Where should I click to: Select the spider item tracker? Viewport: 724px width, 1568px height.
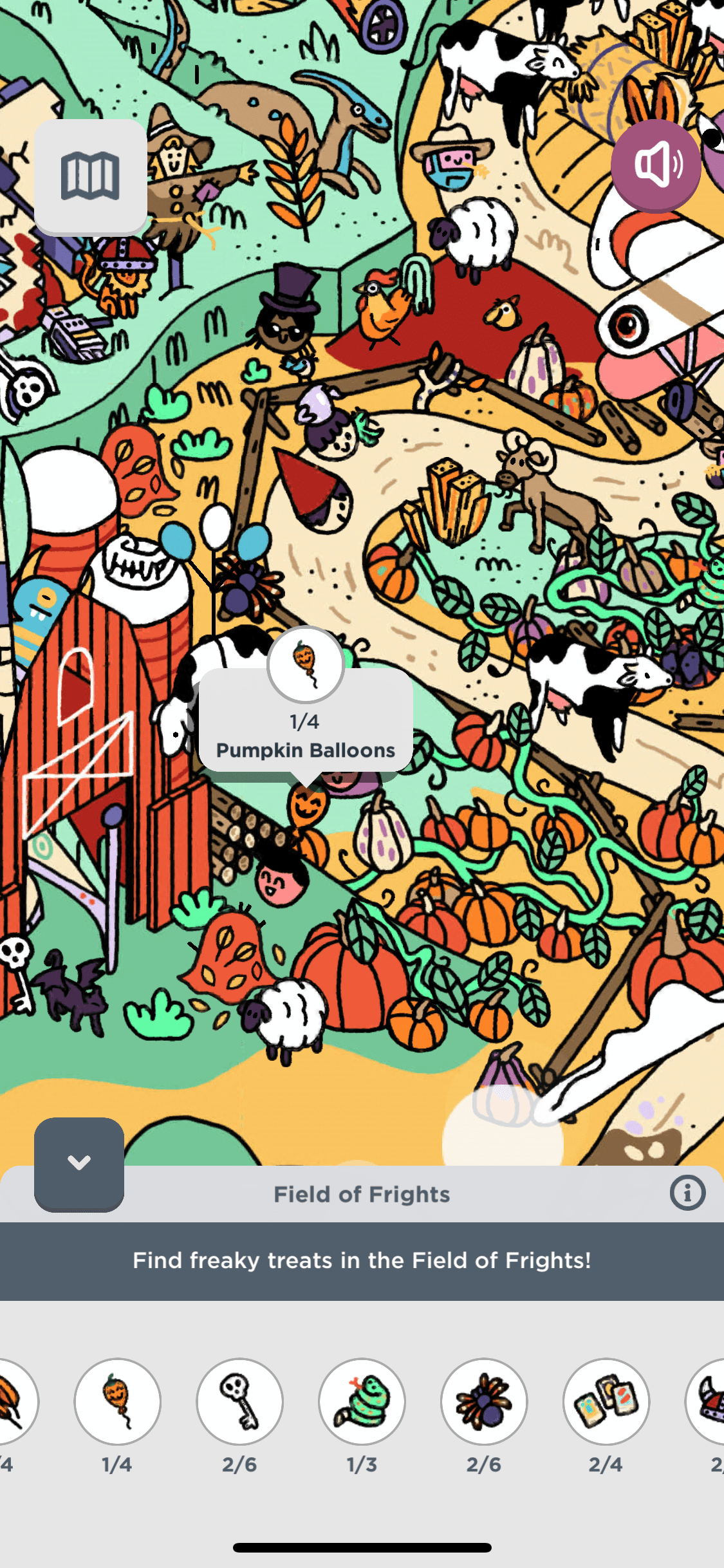tap(484, 1401)
